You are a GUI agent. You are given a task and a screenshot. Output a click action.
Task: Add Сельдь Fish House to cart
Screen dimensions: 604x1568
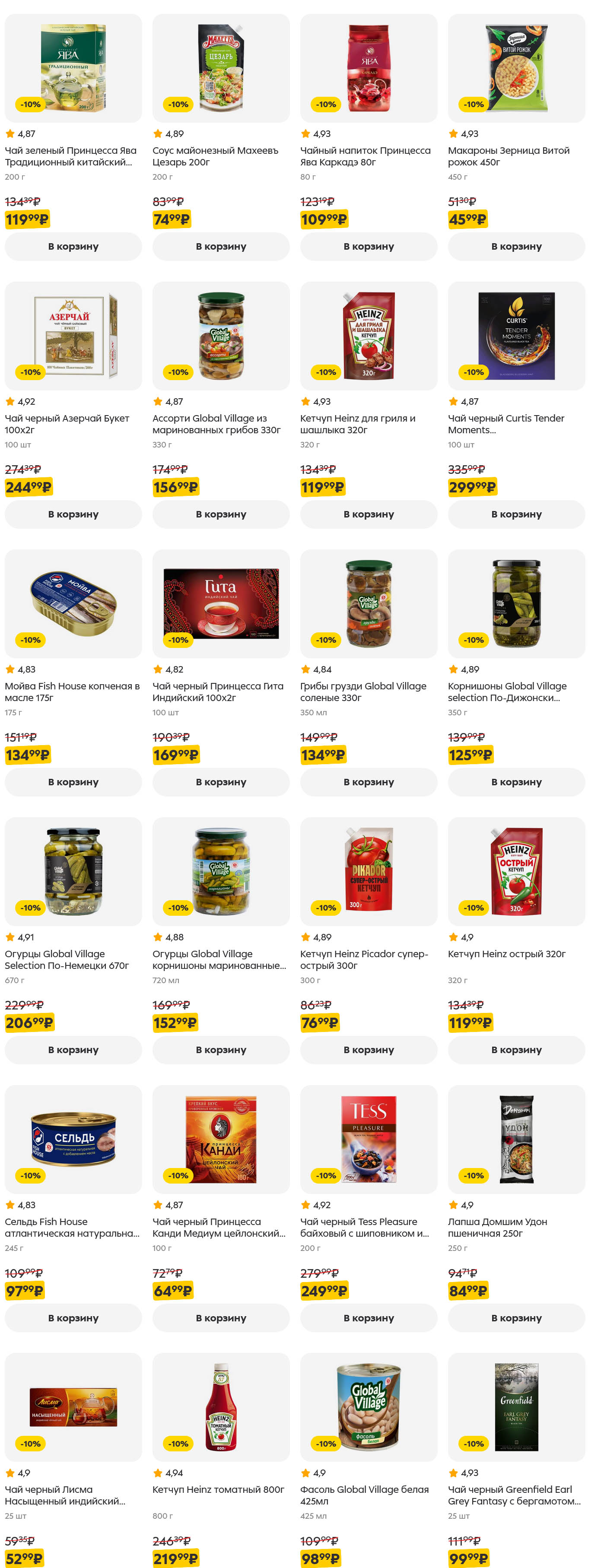pyautogui.click(x=73, y=1318)
